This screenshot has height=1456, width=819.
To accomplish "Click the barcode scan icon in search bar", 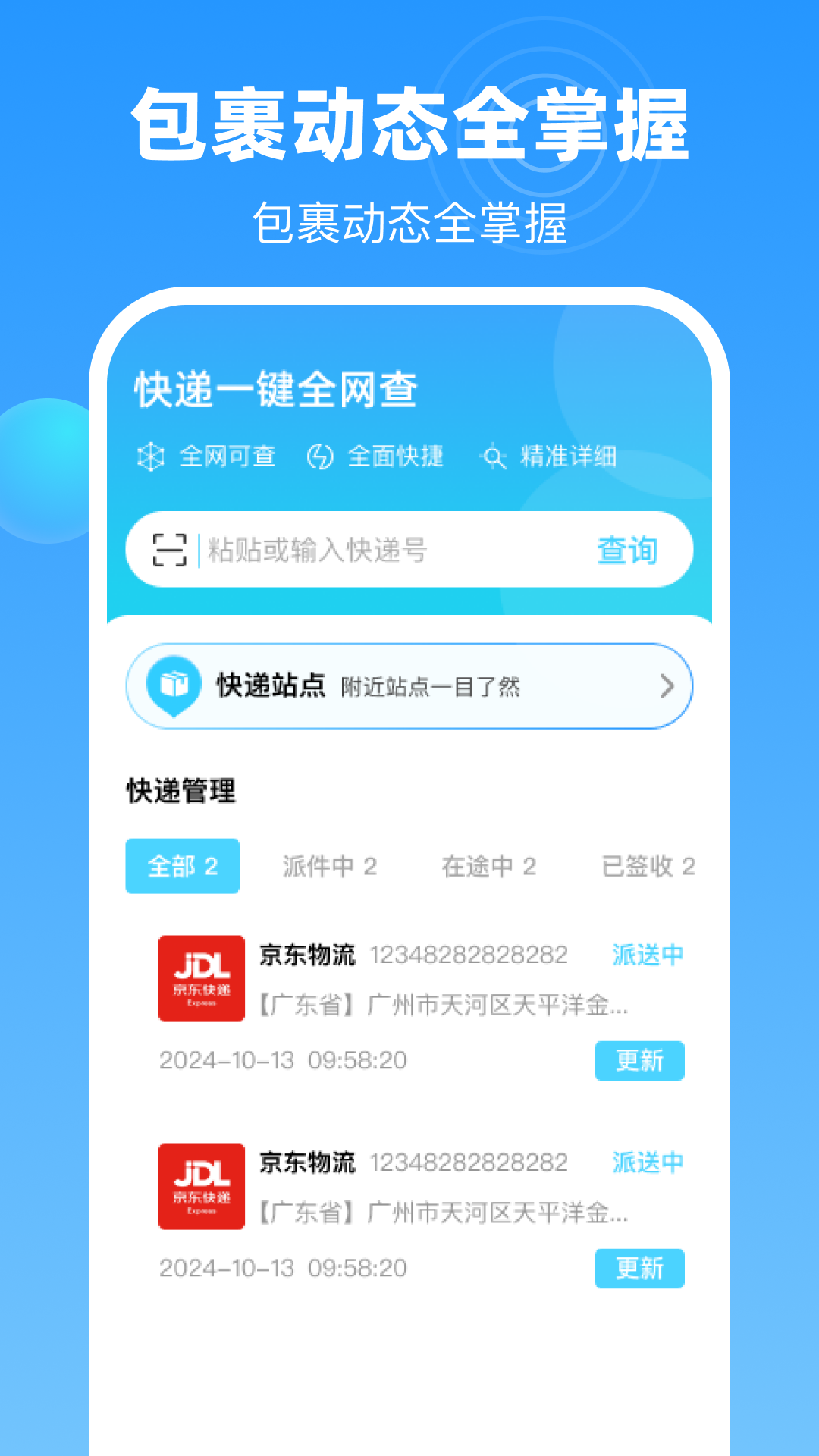I will coord(171,551).
